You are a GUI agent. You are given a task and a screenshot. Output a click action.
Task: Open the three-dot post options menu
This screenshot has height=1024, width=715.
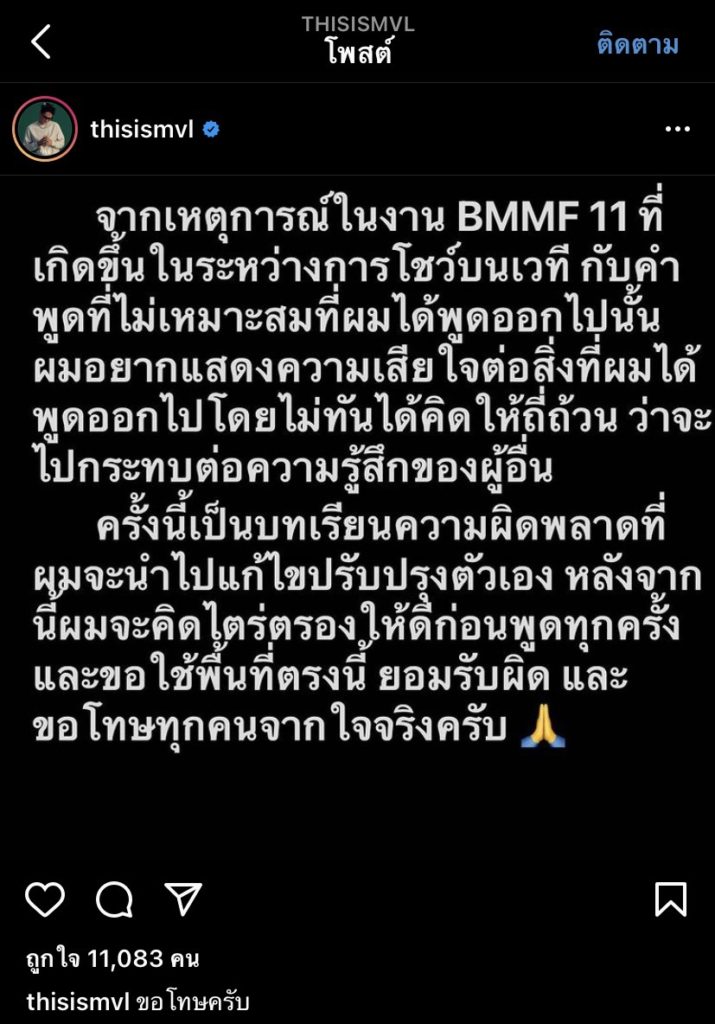click(676, 130)
